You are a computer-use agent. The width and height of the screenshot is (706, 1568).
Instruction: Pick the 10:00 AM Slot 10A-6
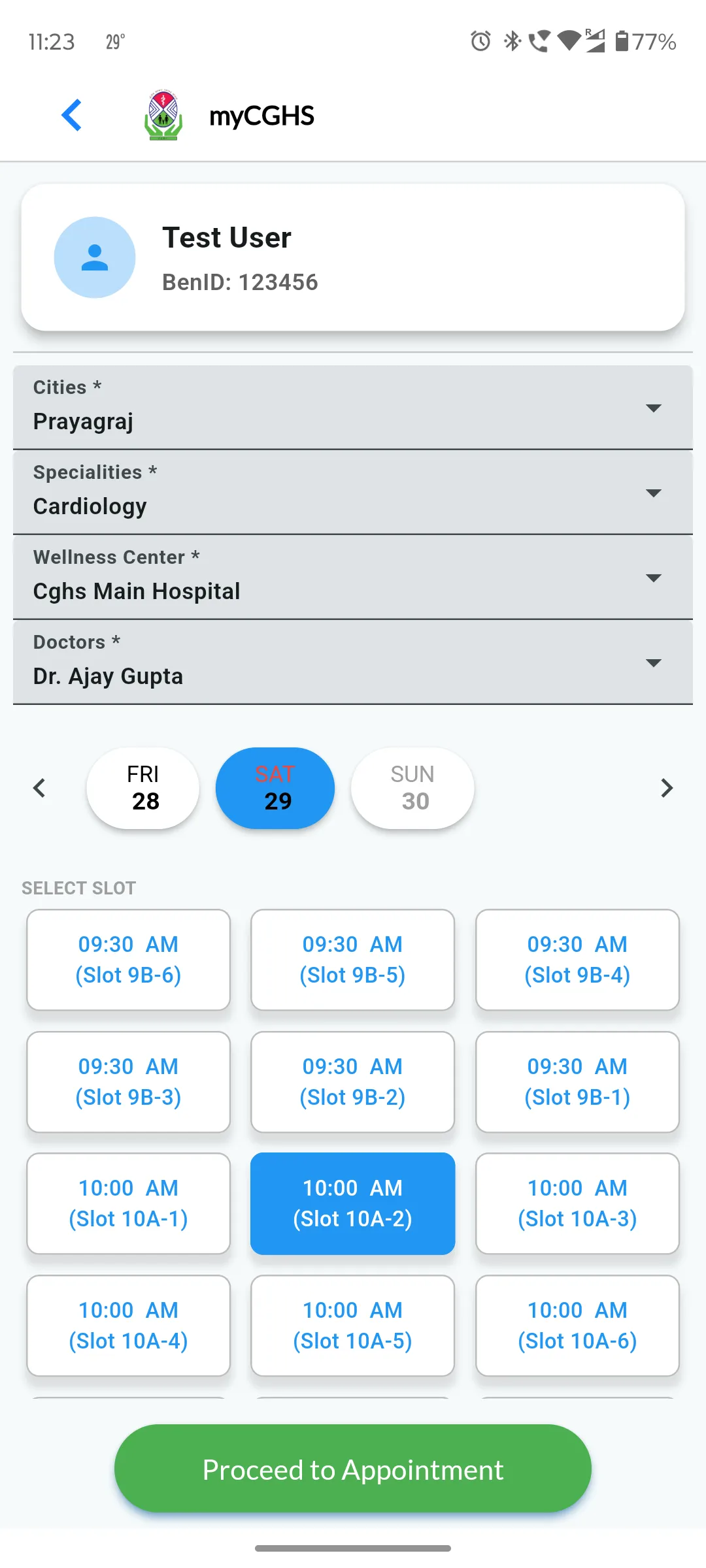coord(577,1326)
